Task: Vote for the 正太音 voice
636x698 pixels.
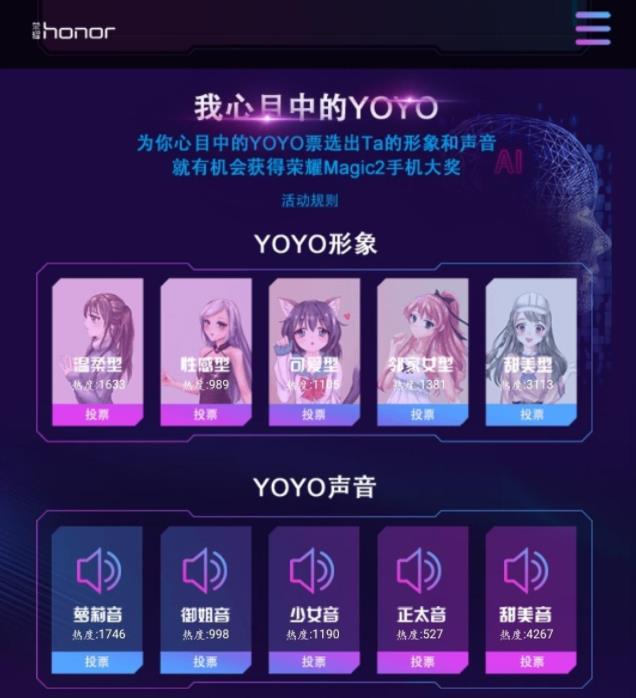Action: (422, 661)
